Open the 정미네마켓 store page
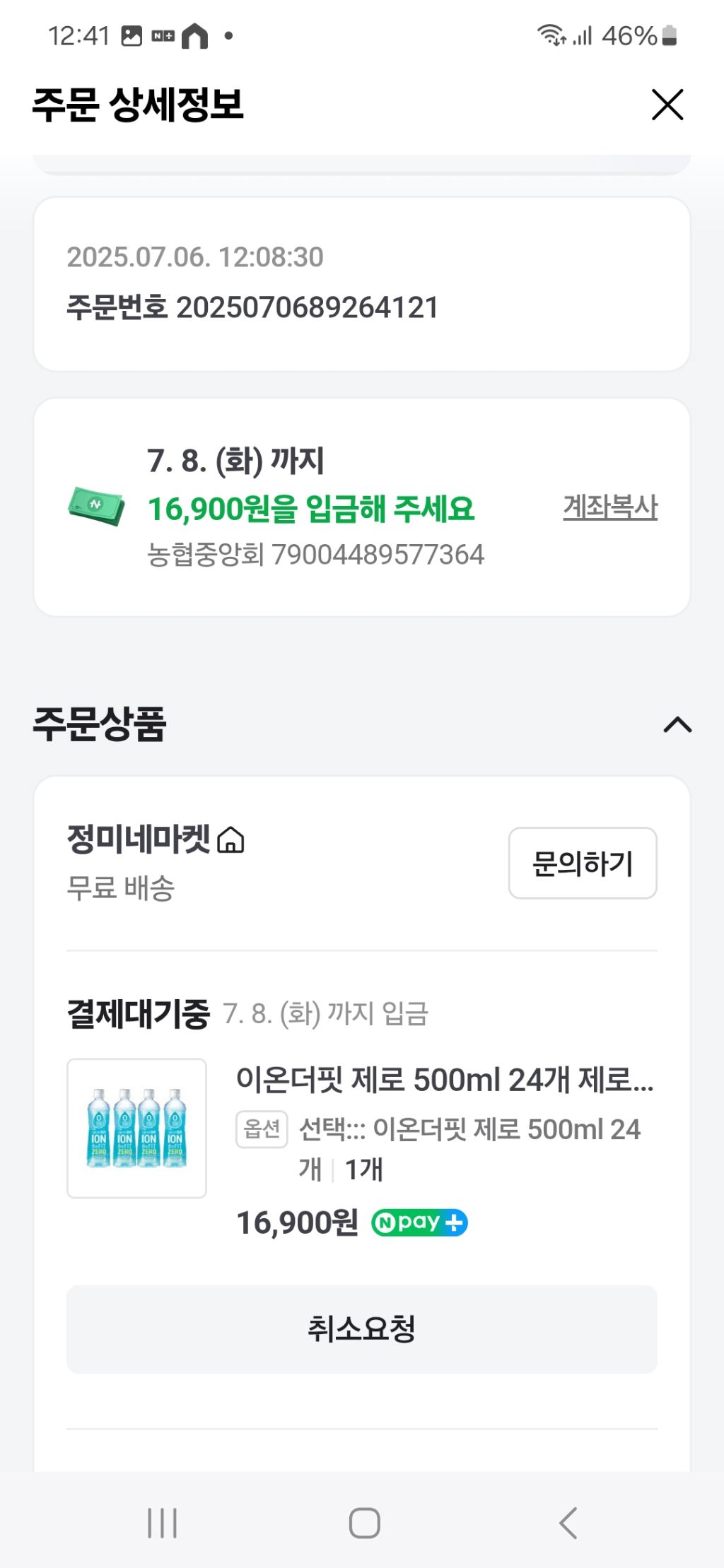Viewport: 724px width, 1568px height. tap(156, 839)
